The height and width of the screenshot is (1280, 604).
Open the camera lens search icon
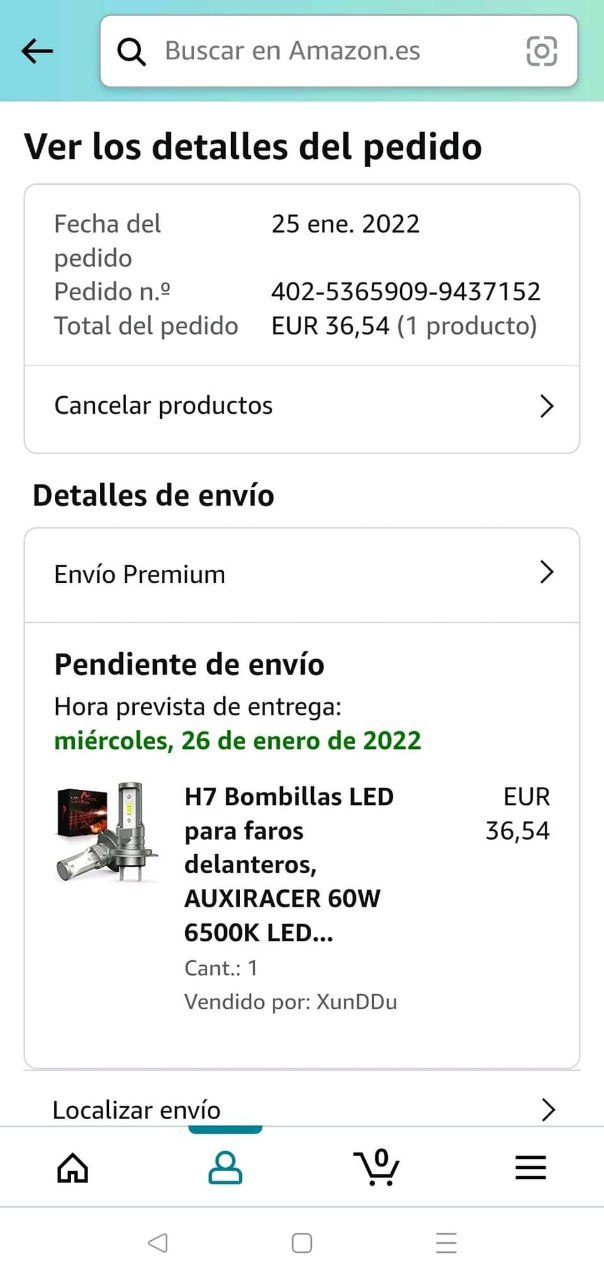[x=541, y=51]
